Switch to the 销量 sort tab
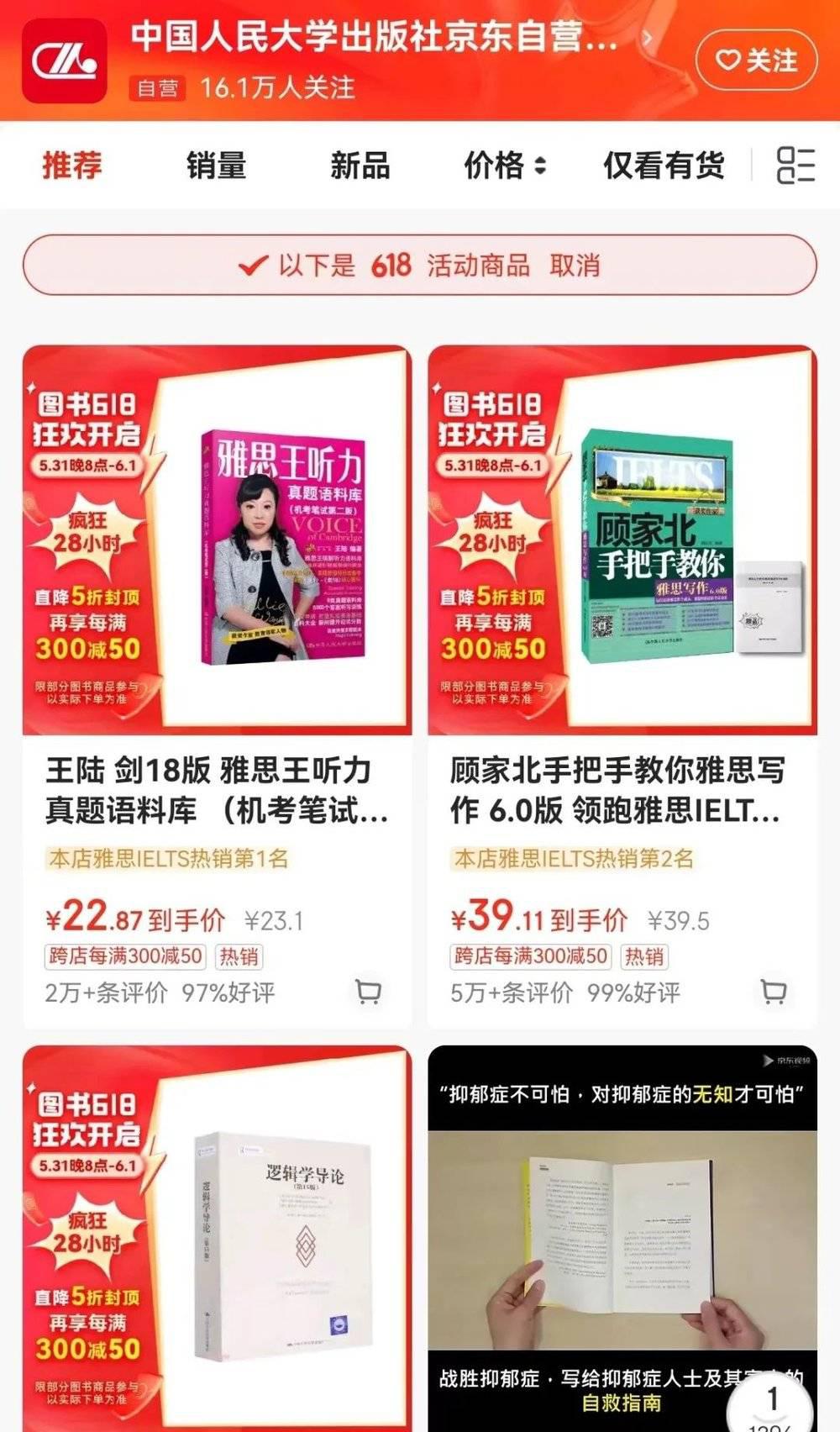 click(216, 166)
